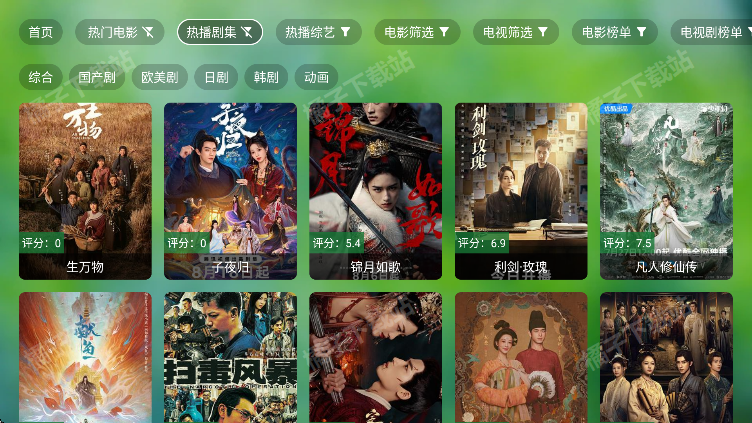Choose the 韩剧 category chip
This screenshot has height=423, width=752.
click(266, 77)
